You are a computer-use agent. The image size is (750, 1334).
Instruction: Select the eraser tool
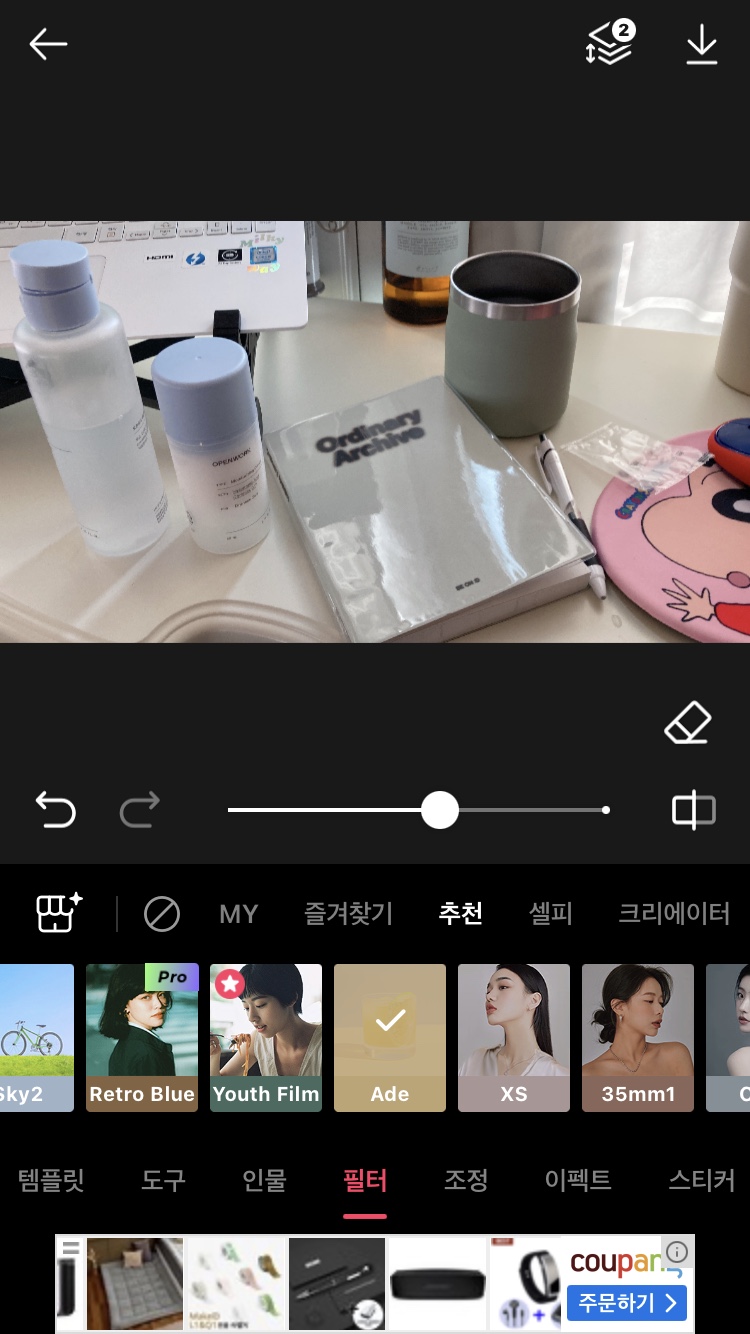(x=688, y=723)
